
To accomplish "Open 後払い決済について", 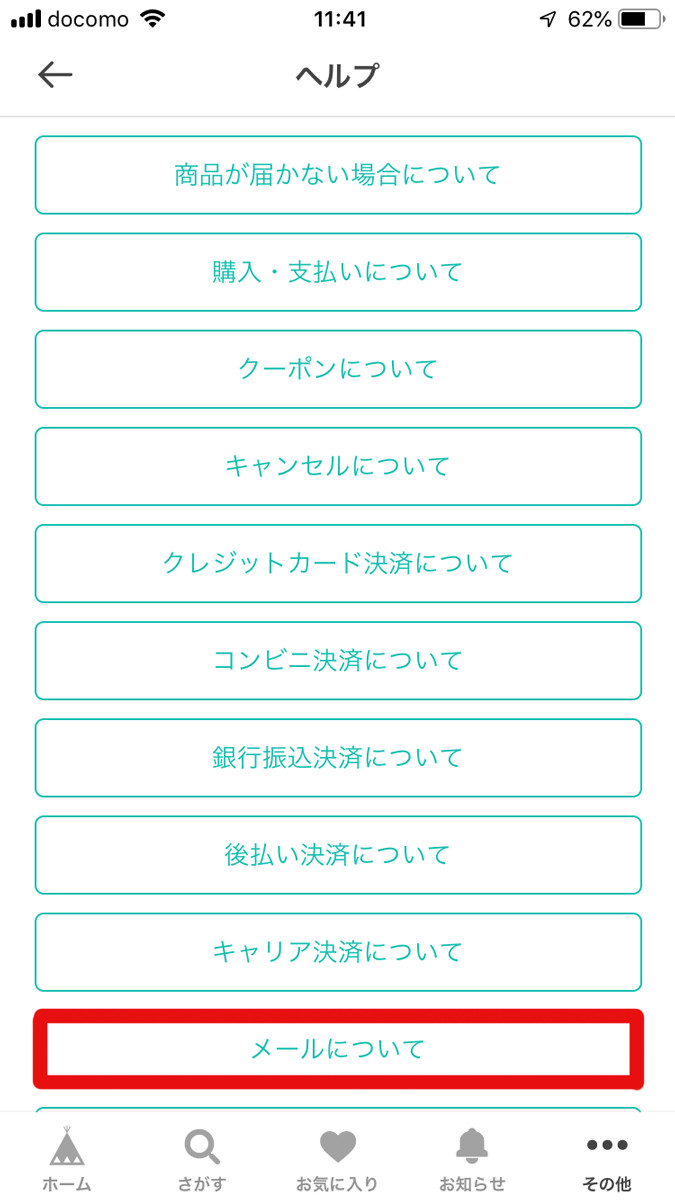I will (338, 855).
